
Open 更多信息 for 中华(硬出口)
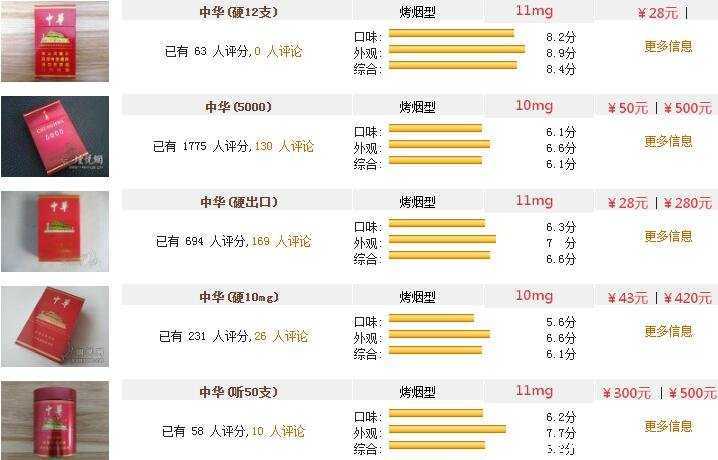(x=667, y=236)
